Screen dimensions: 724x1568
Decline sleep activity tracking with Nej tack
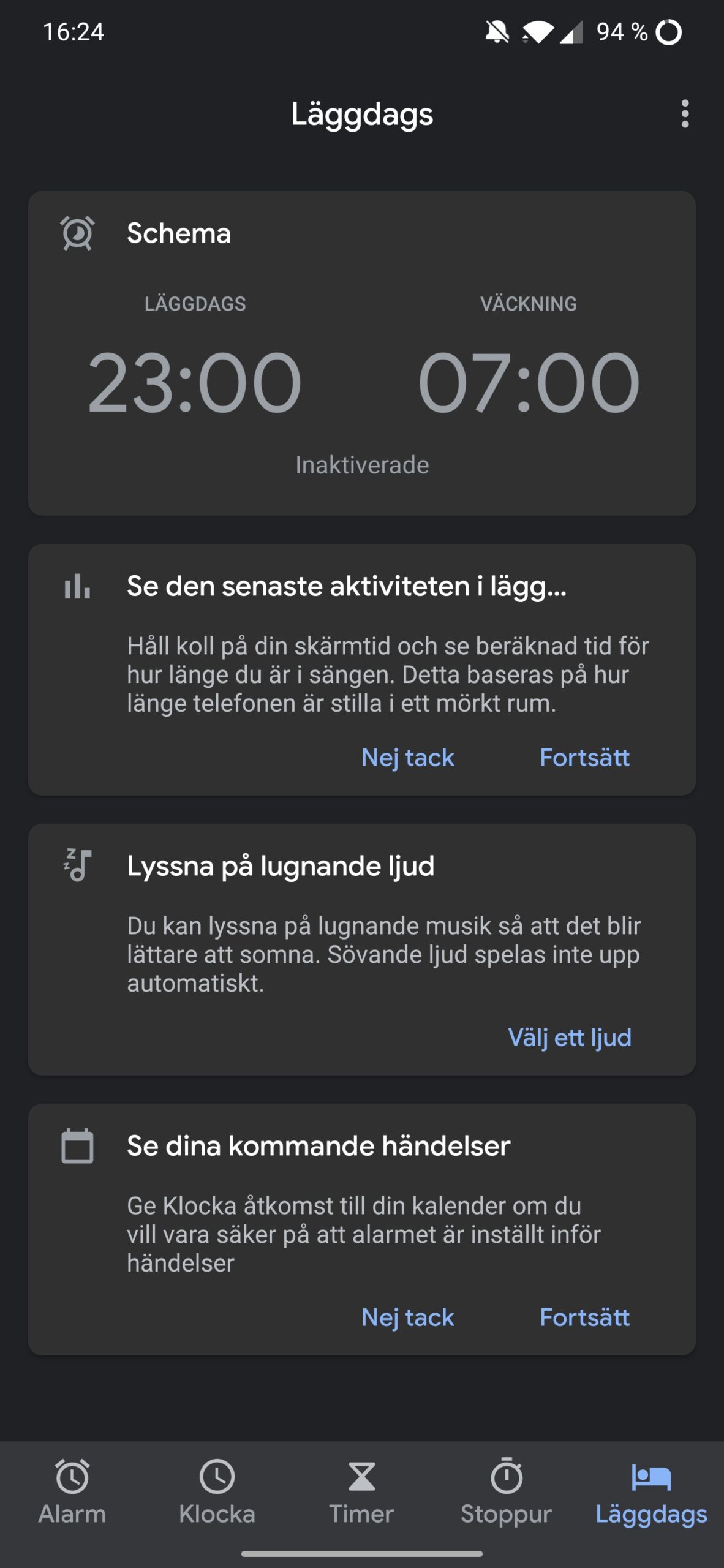coord(408,758)
